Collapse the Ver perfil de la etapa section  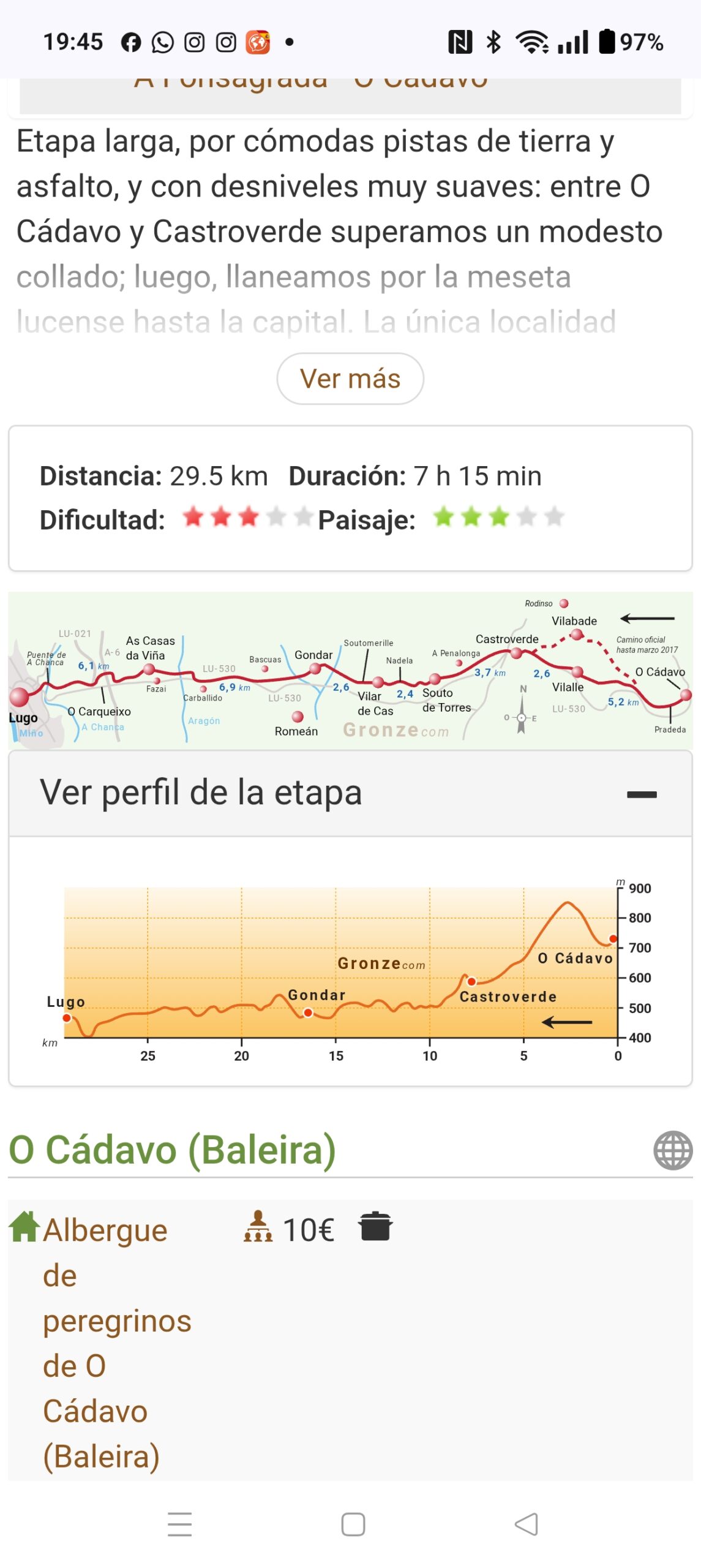[x=641, y=794]
